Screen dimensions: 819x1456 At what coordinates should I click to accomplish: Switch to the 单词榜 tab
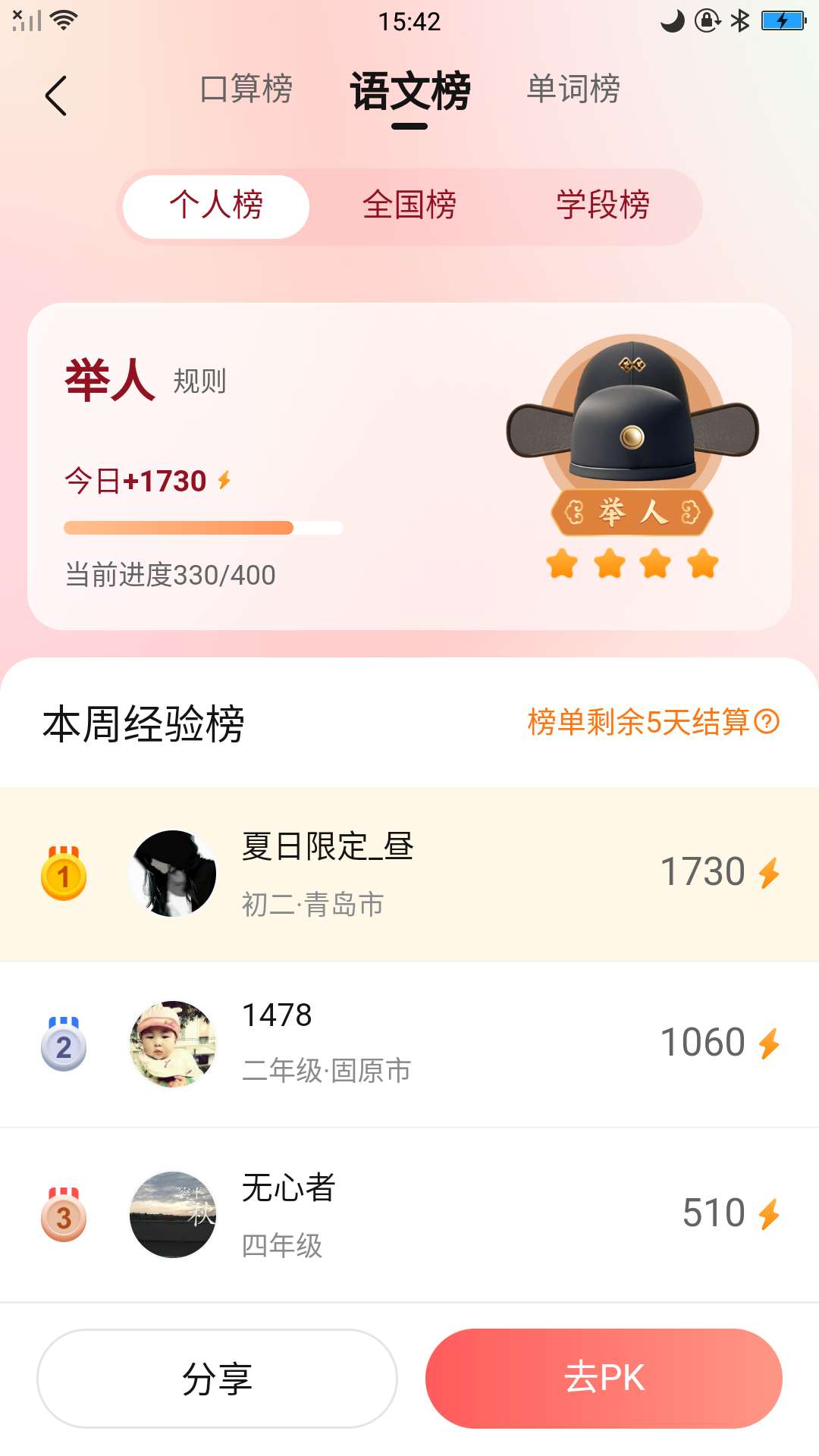tap(573, 89)
